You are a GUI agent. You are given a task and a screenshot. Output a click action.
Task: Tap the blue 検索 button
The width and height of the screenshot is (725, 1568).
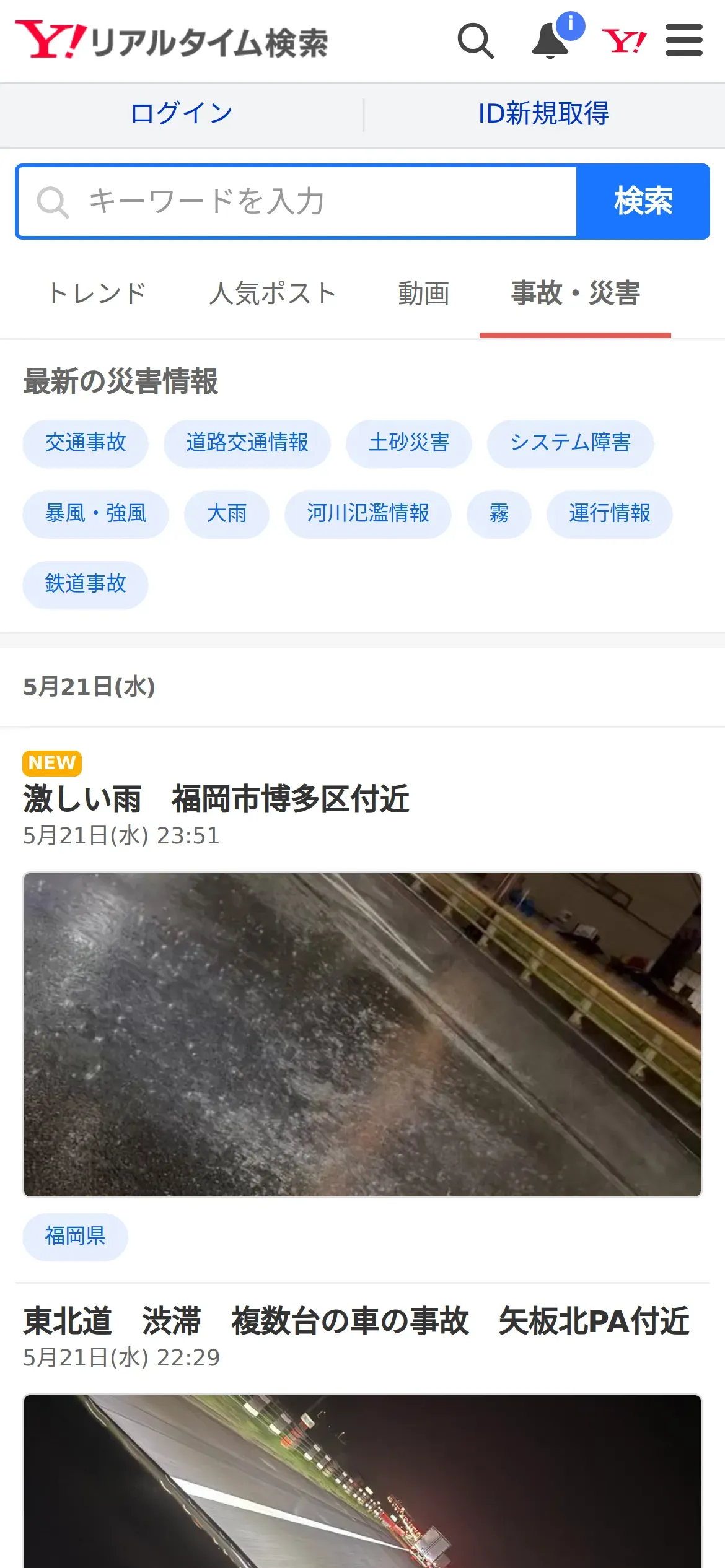[x=643, y=202]
